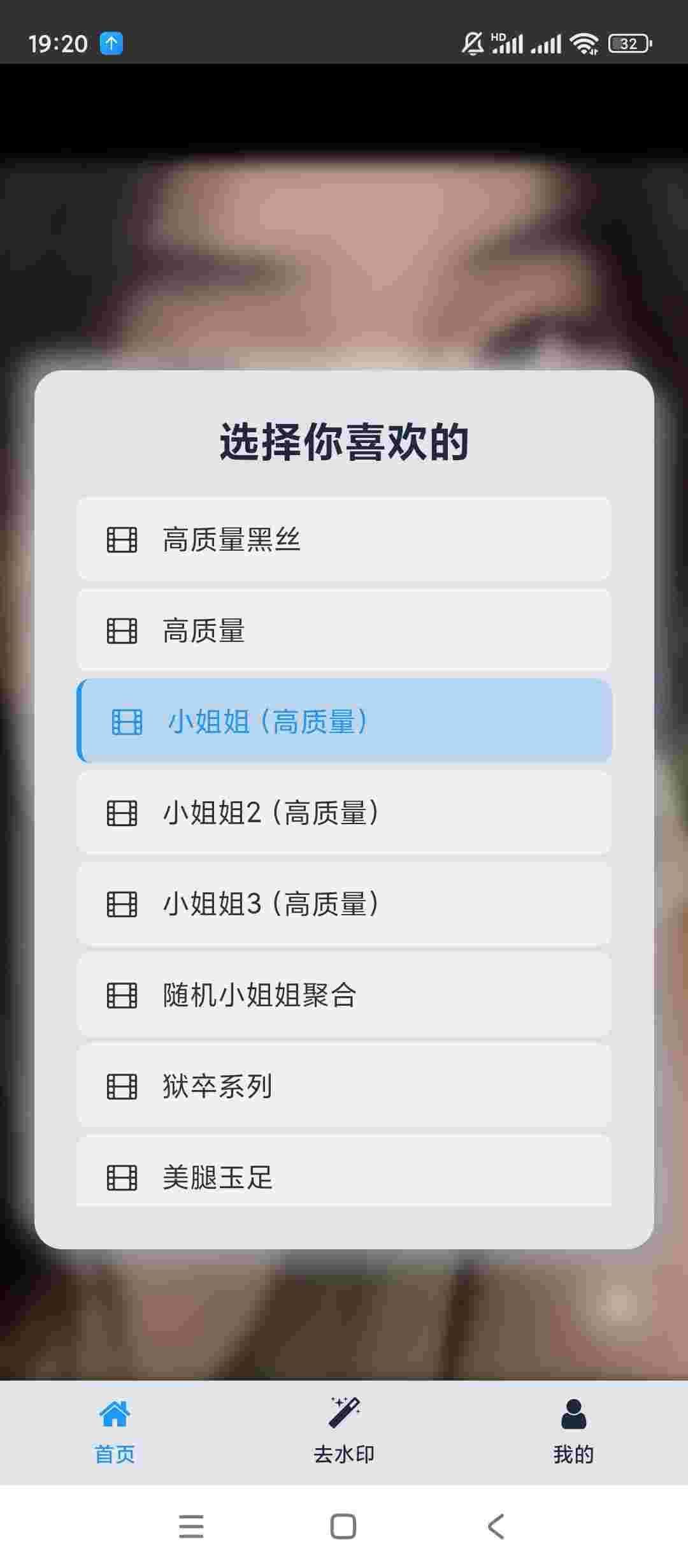Select the 高质量黑丝 category

[344, 539]
